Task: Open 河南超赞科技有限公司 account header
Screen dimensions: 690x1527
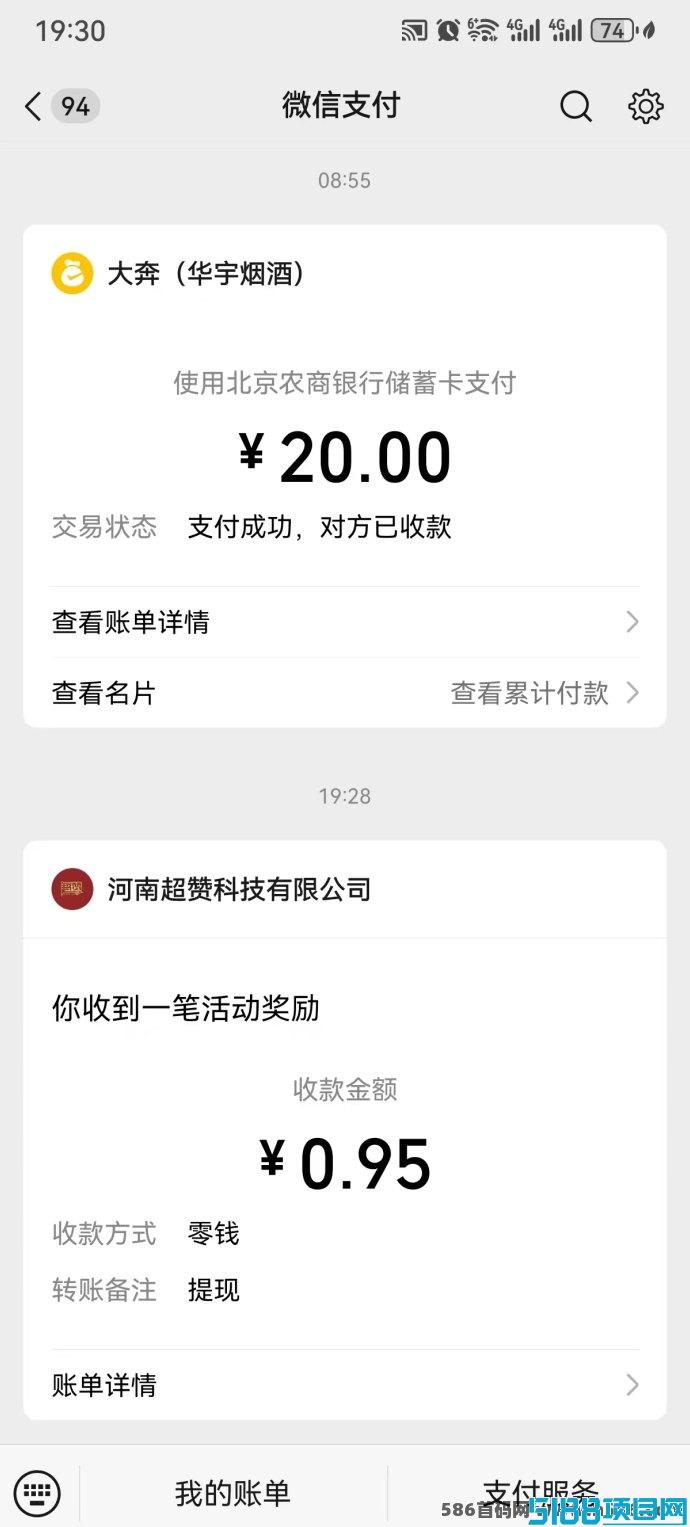Action: pyautogui.click(x=345, y=889)
